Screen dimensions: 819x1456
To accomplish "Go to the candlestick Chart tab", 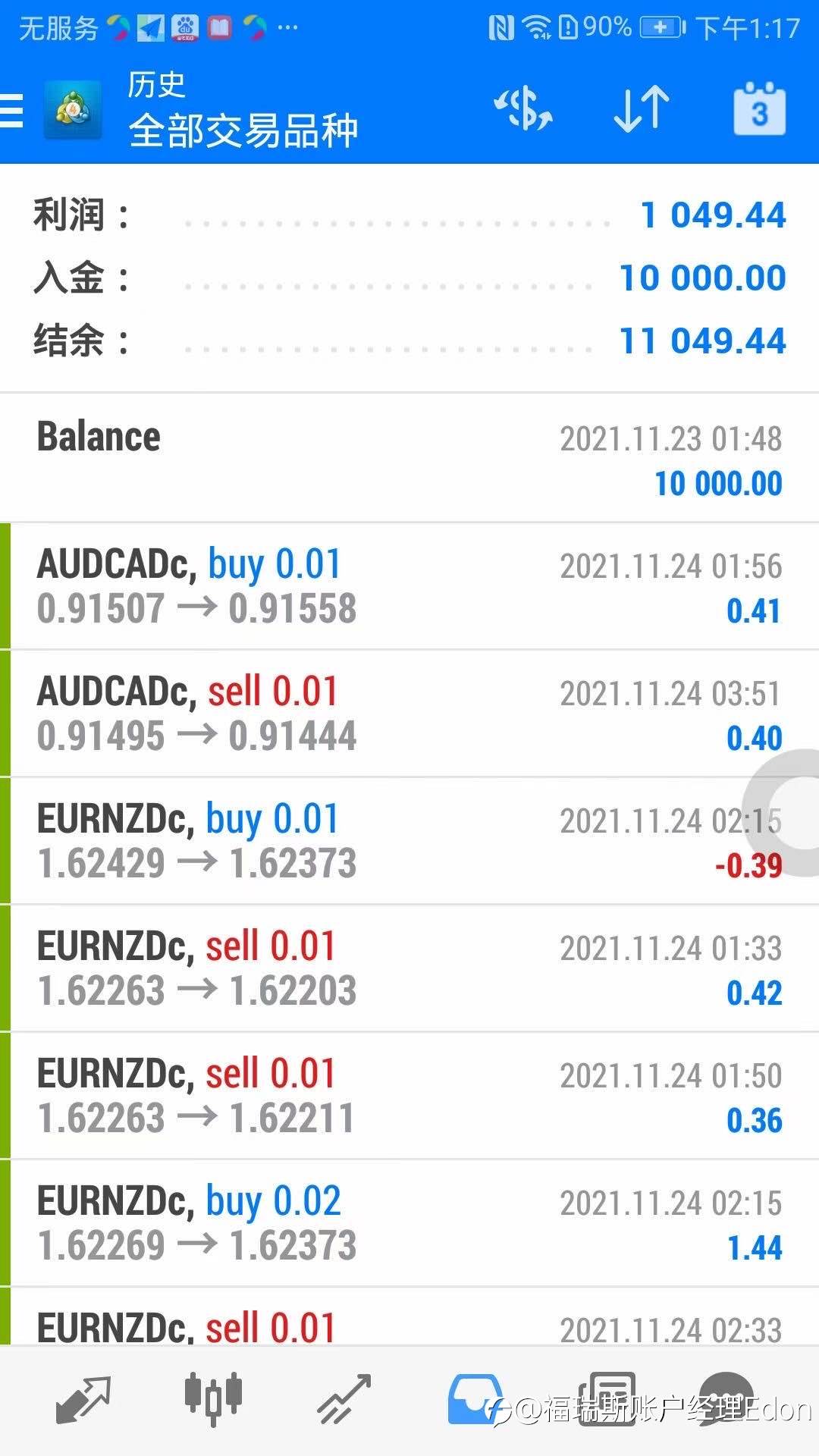I will (x=213, y=1398).
